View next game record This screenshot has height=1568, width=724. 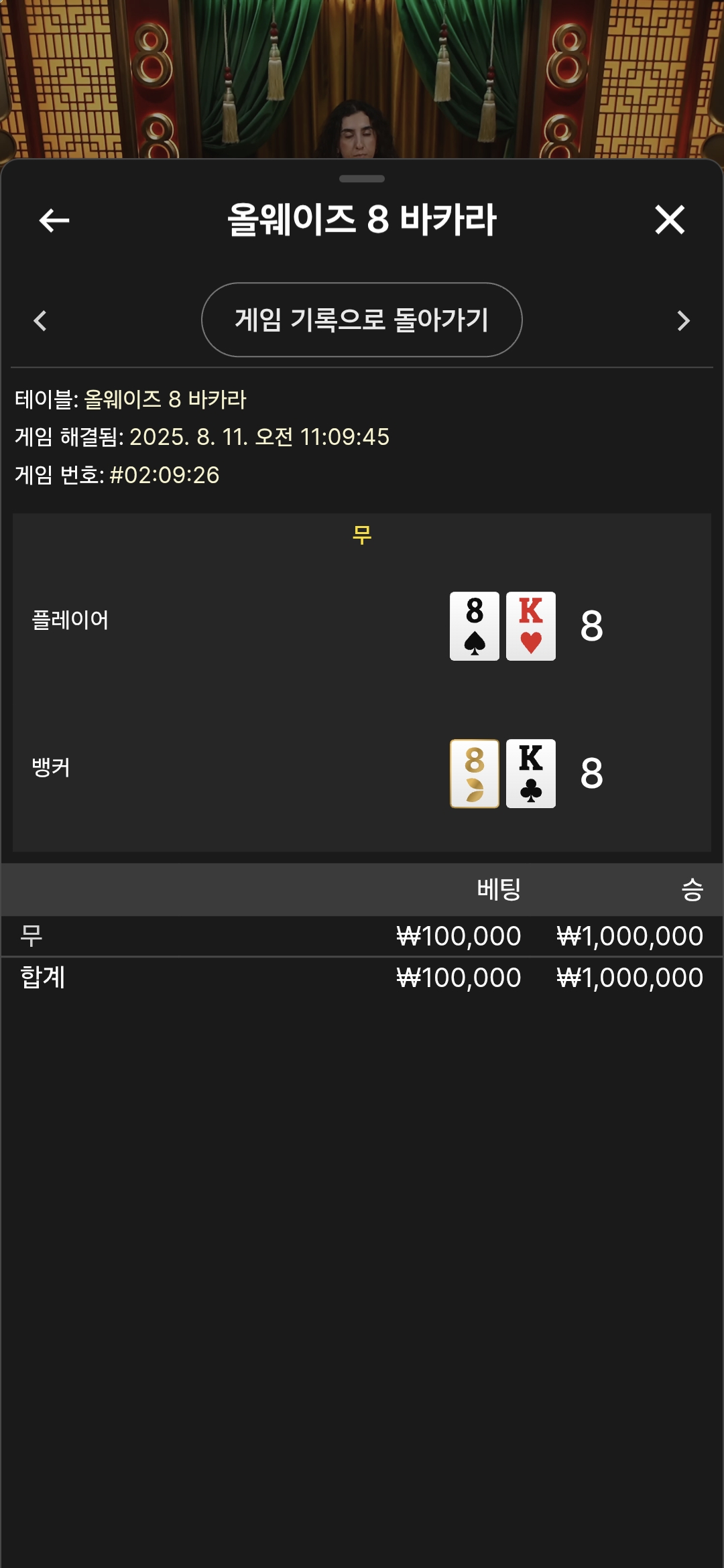click(x=683, y=320)
